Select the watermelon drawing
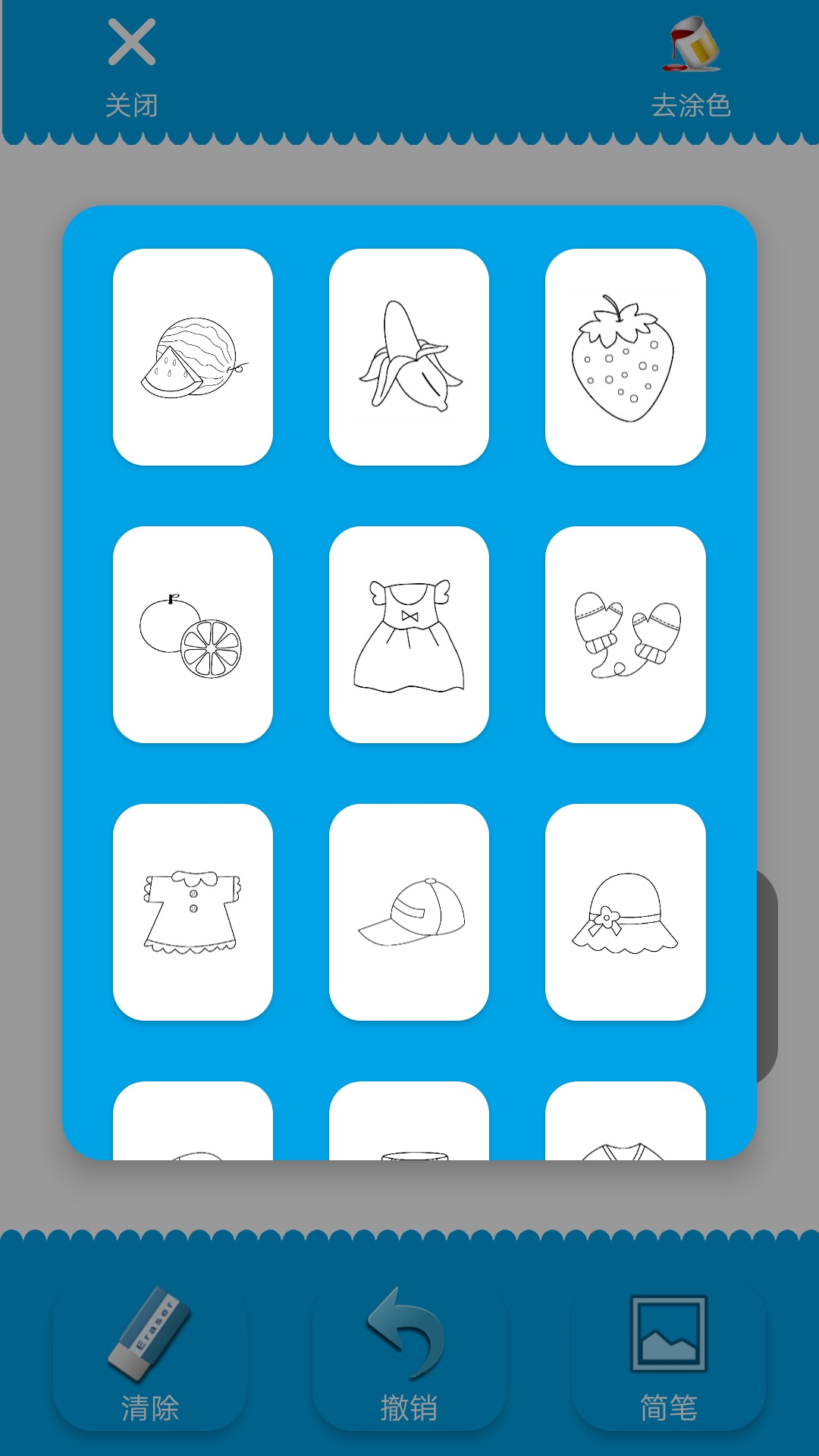 click(x=193, y=357)
